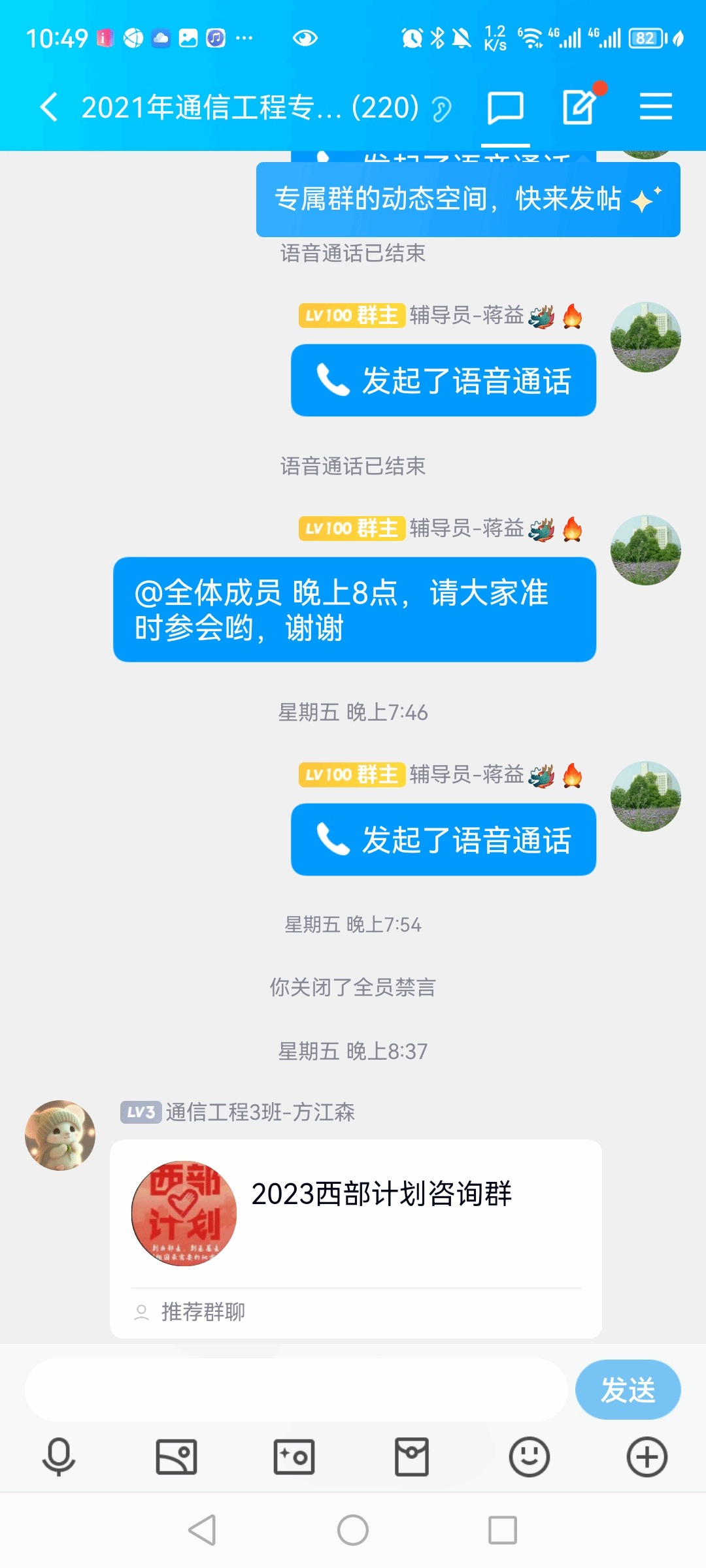The image size is (706, 1568).
Task: Open more options plus icon
Action: (x=647, y=1457)
